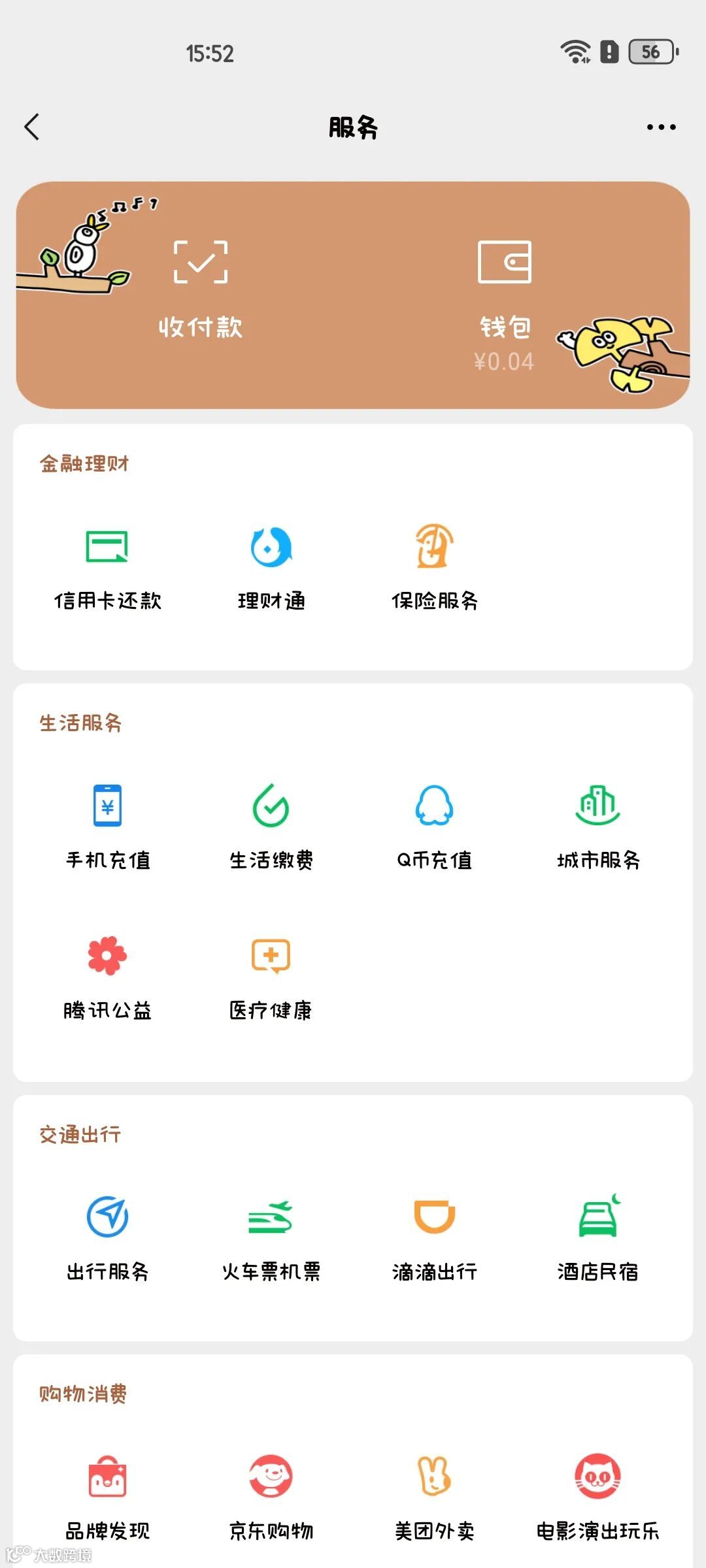Go back from the 服务 page
This screenshot has height=1568, width=706.
32,127
